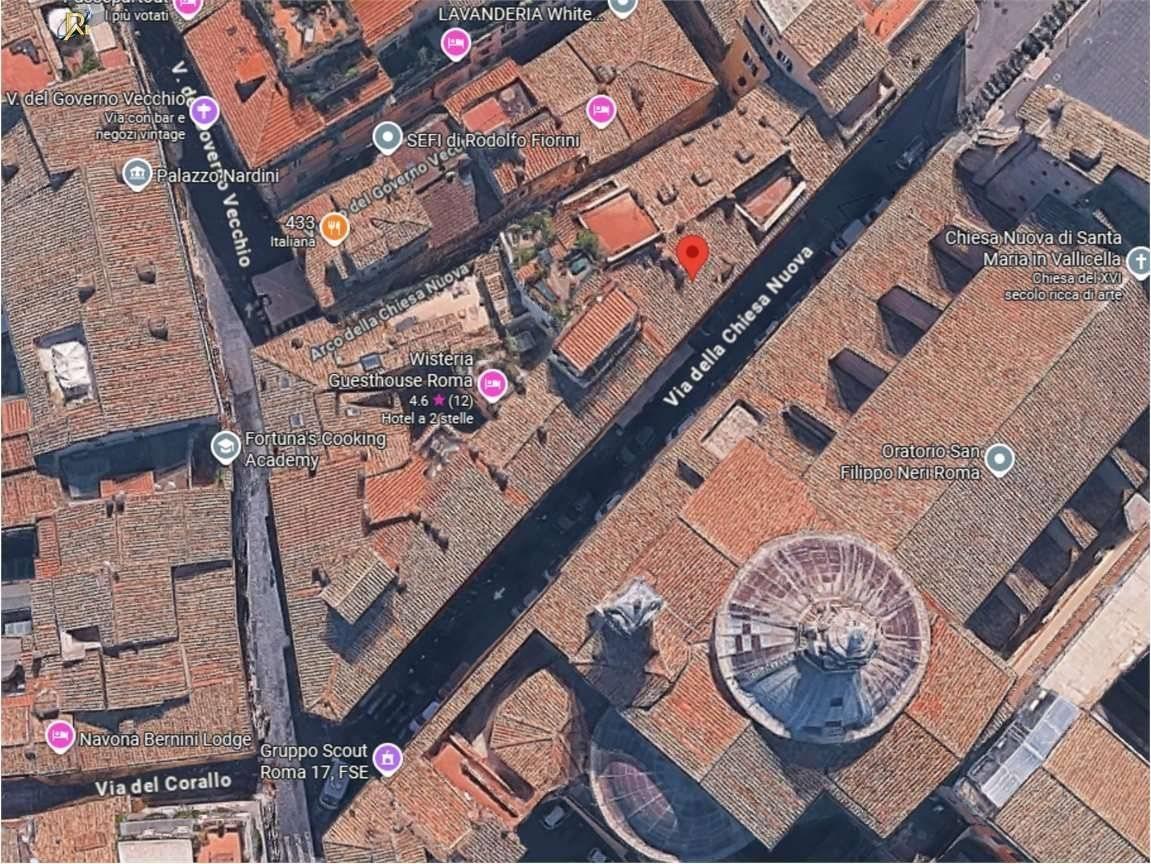Open the Wisteria Guesthouse Roma hotel pin
The width and height of the screenshot is (1151, 864).
492,384
